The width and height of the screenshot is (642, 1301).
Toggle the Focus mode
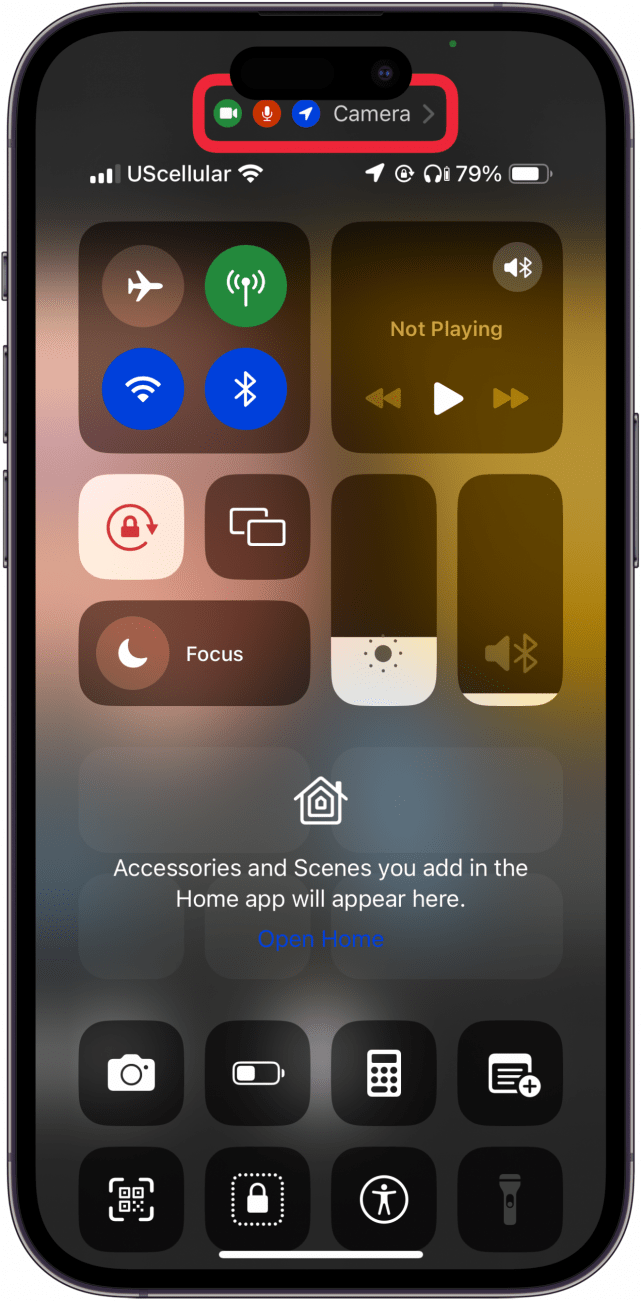point(133,654)
